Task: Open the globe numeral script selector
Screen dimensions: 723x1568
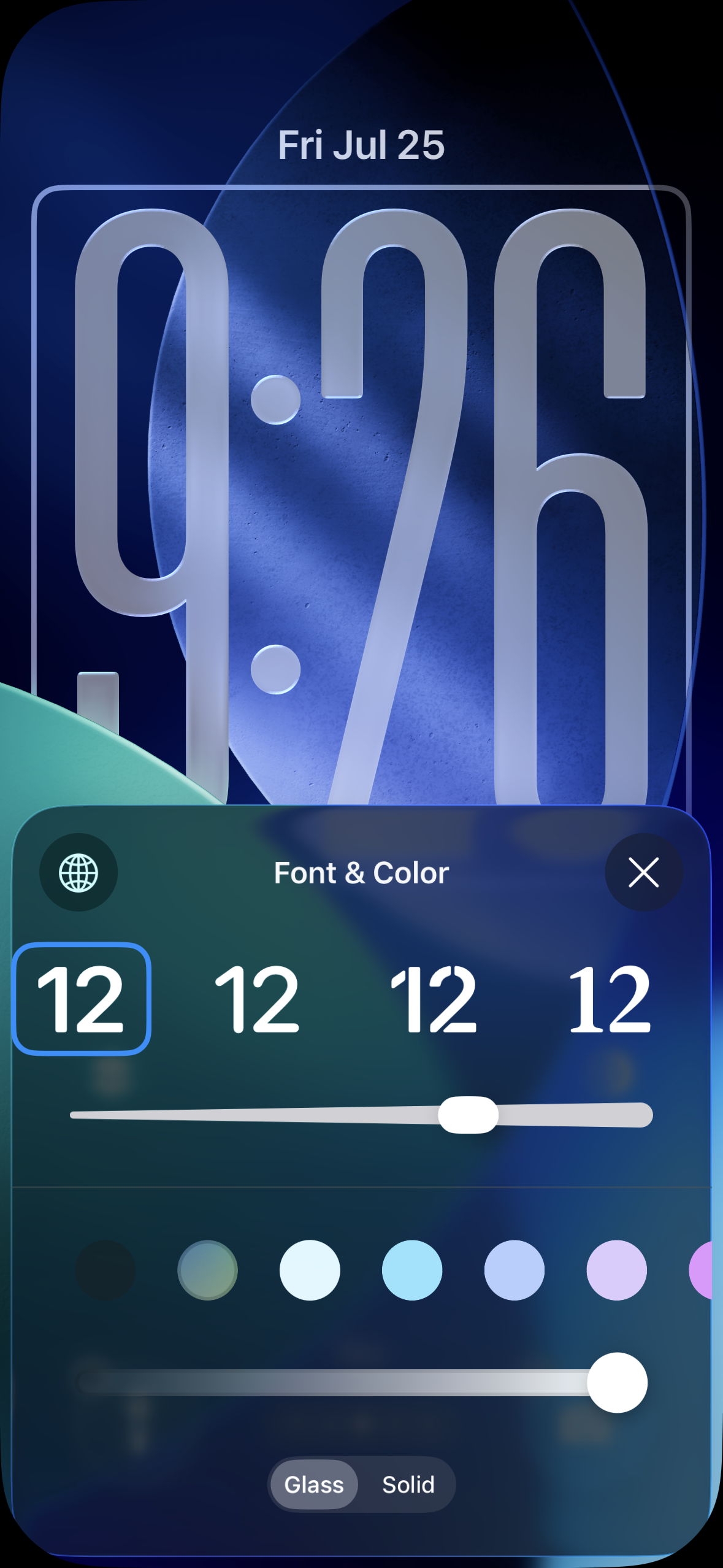Action: (x=78, y=872)
